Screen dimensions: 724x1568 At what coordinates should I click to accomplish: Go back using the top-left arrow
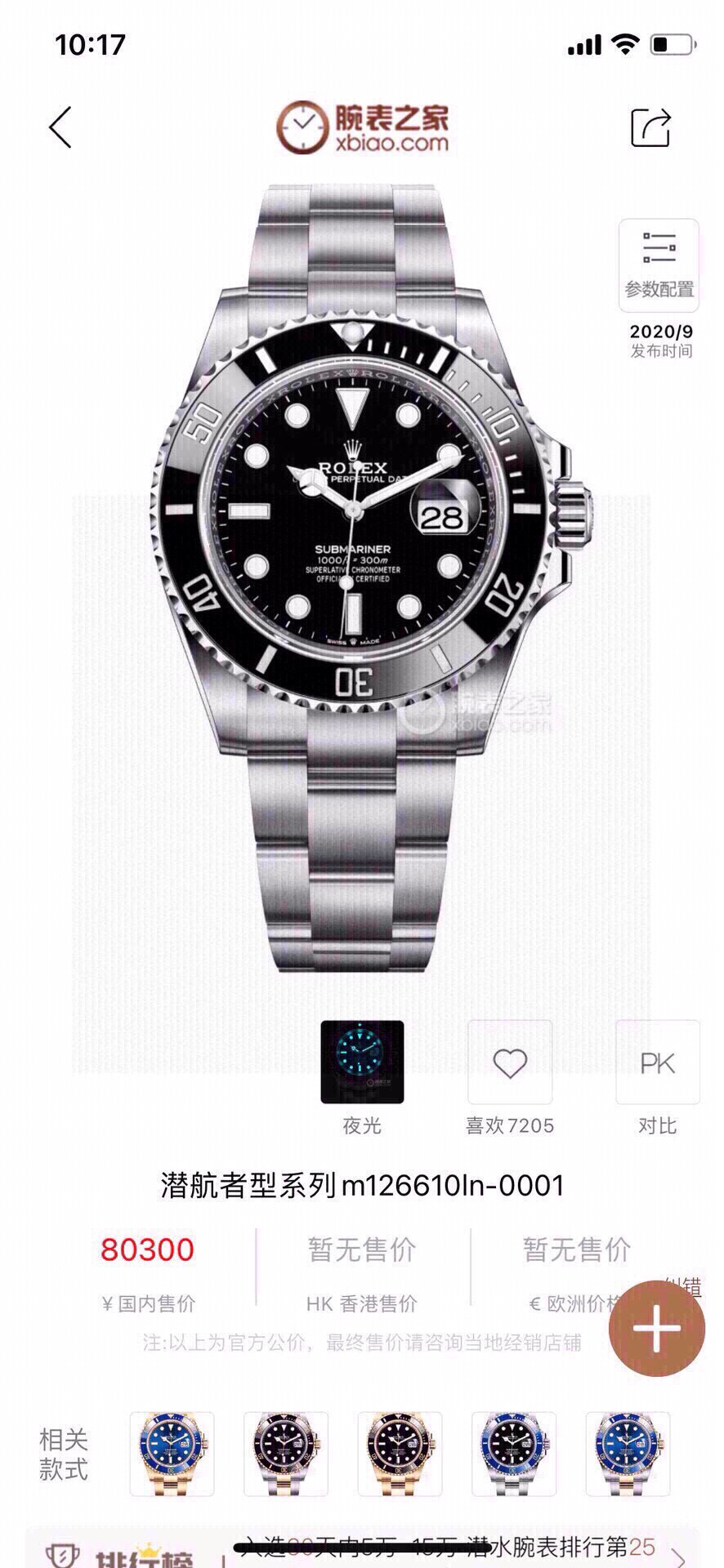pos(60,127)
